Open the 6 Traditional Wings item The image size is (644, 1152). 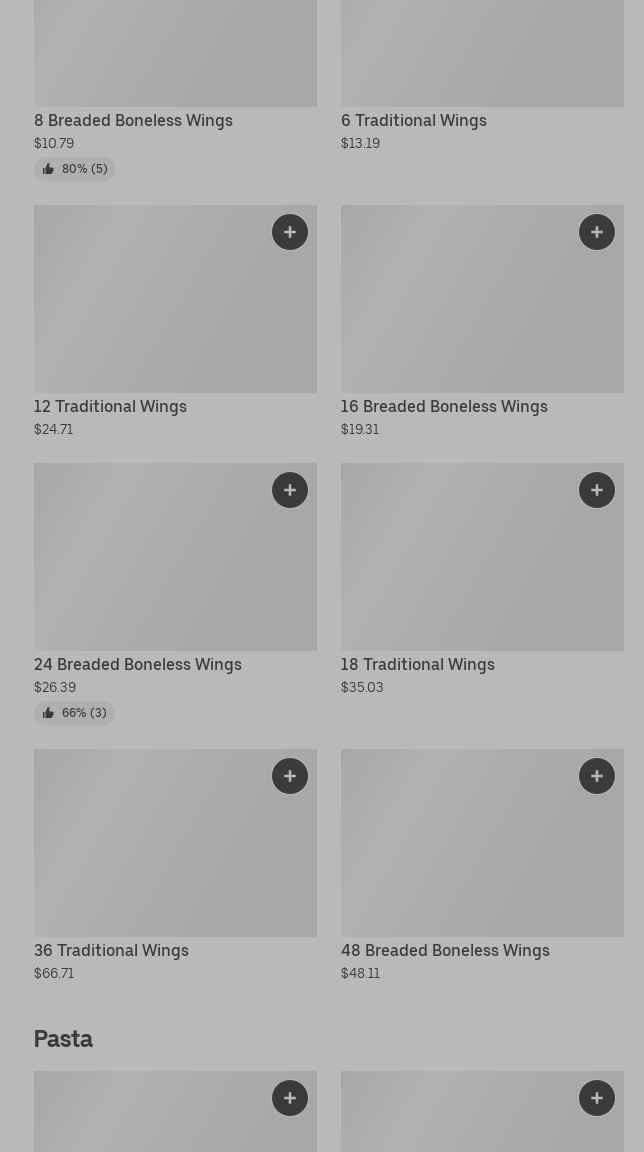[413, 120]
